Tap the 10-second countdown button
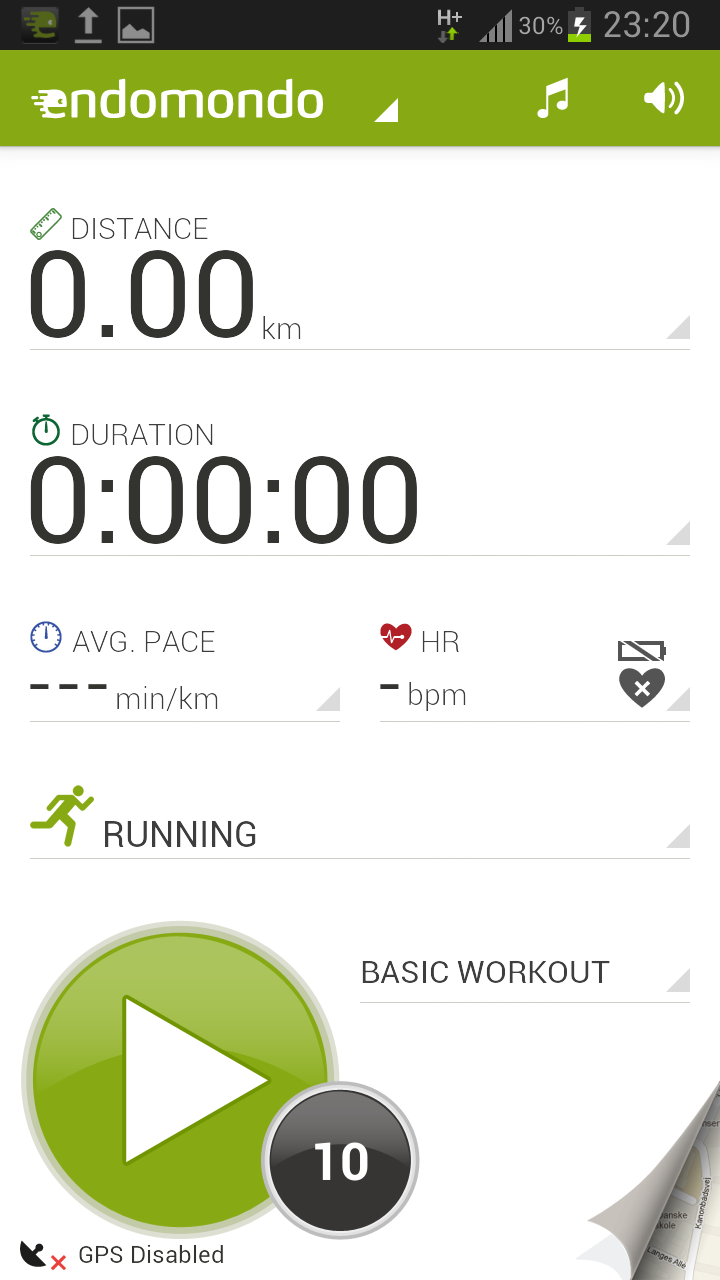The image size is (720, 1280). click(340, 1160)
